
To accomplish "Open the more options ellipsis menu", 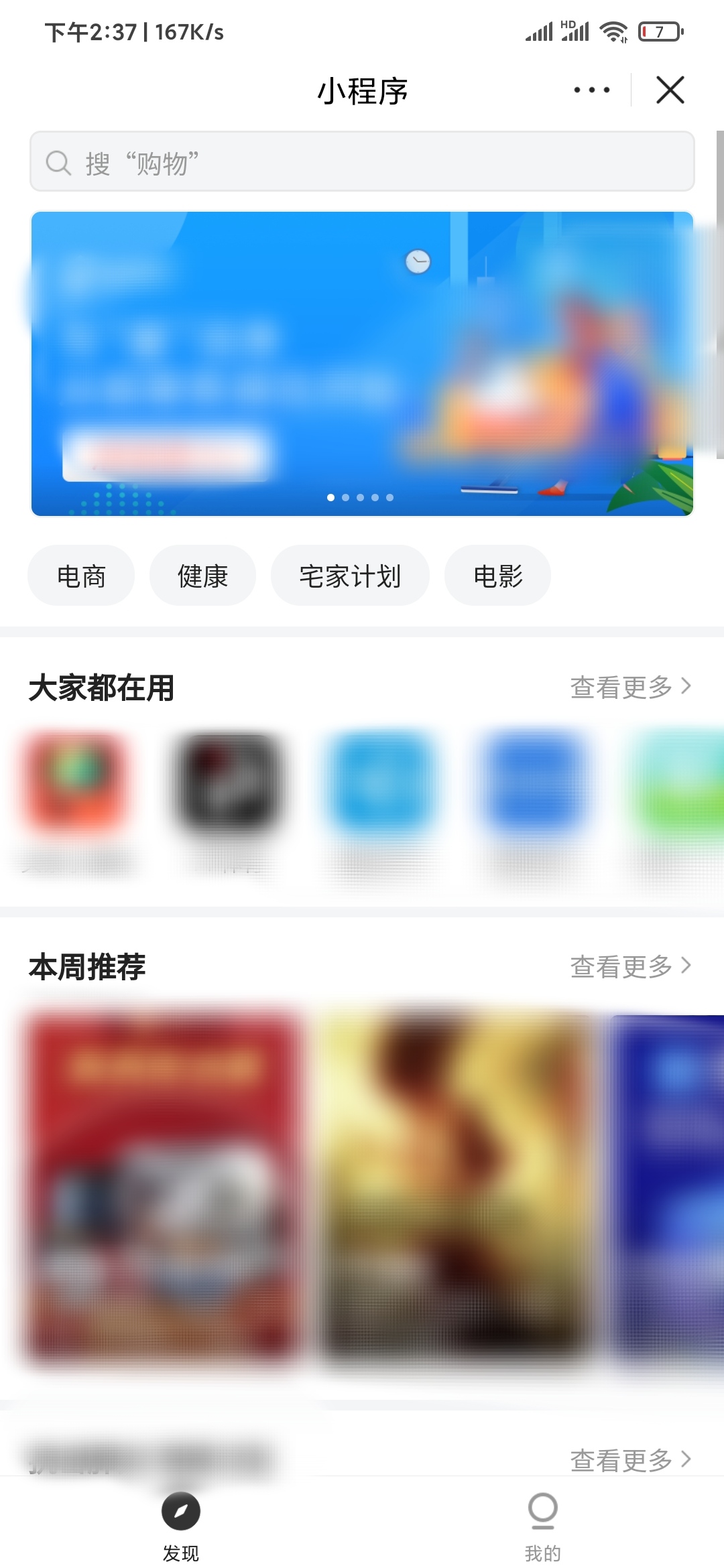I will click(x=591, y=90).
